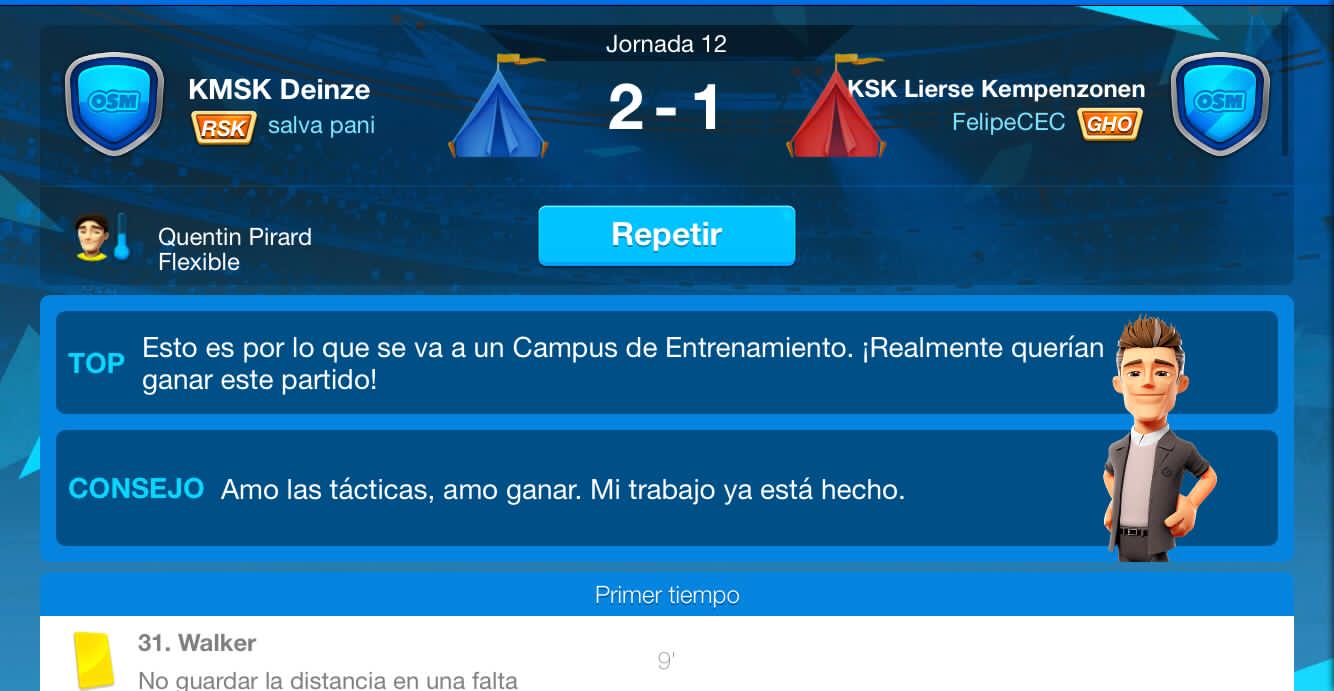Open manager profile salva pani
1334x691 pixels.
321,127
